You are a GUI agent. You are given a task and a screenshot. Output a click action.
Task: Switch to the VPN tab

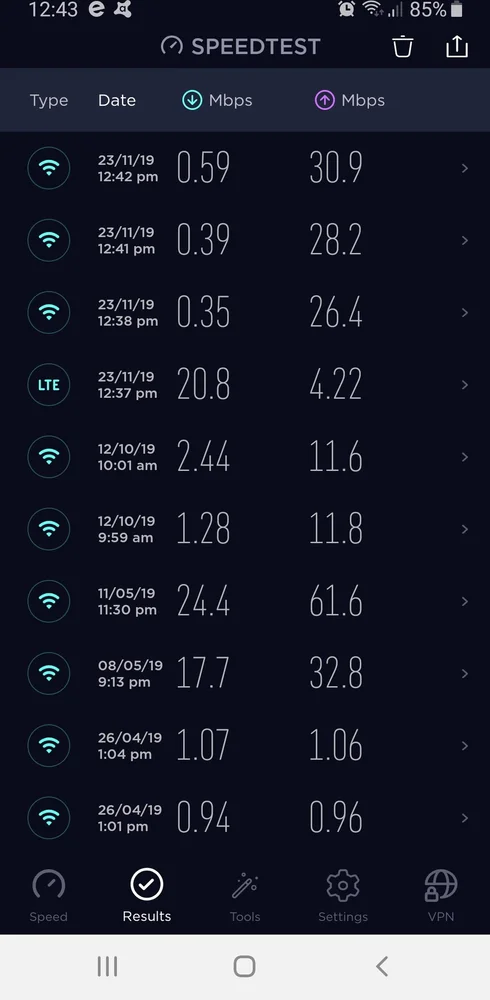[x=441, y=896]
